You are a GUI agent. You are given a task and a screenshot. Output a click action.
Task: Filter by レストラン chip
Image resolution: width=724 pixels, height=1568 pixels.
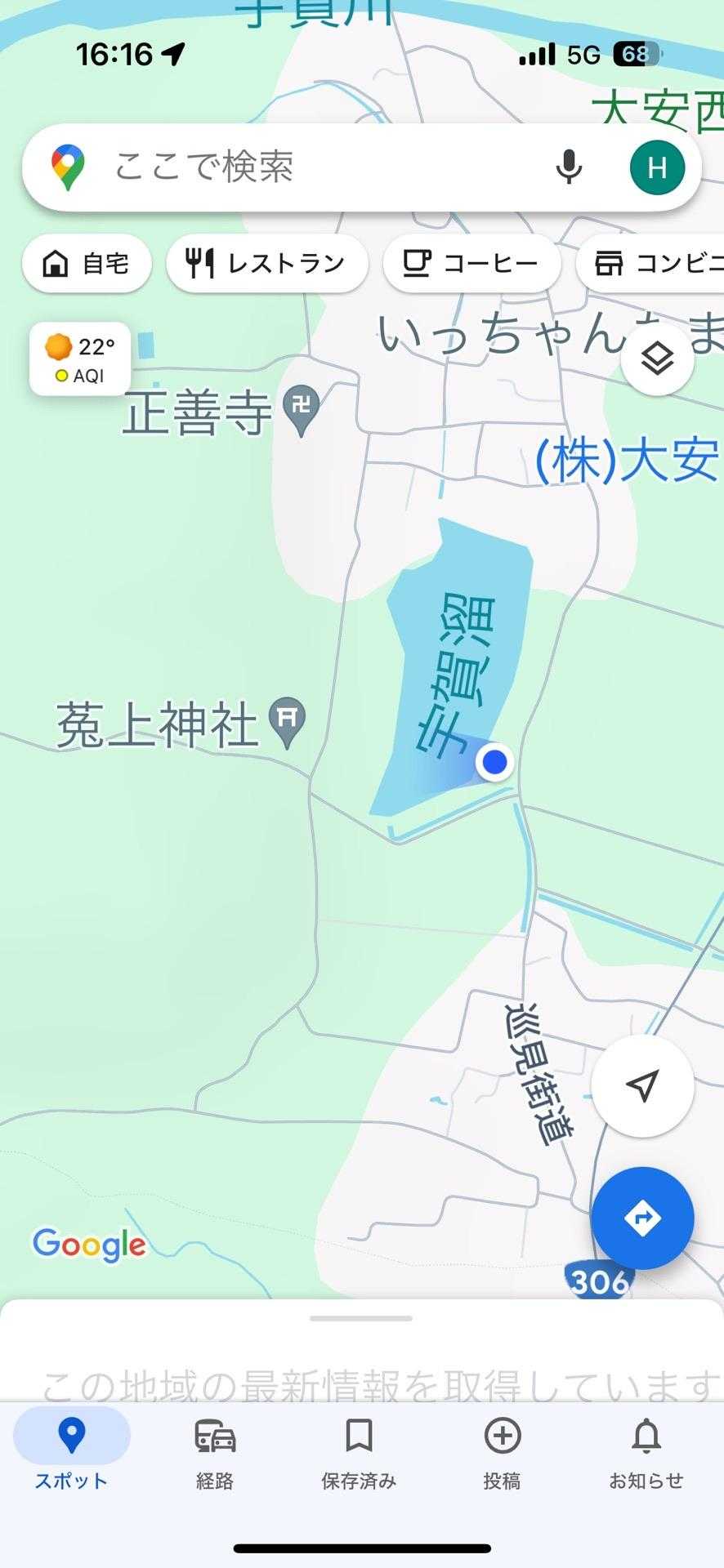tap(267, 264)
